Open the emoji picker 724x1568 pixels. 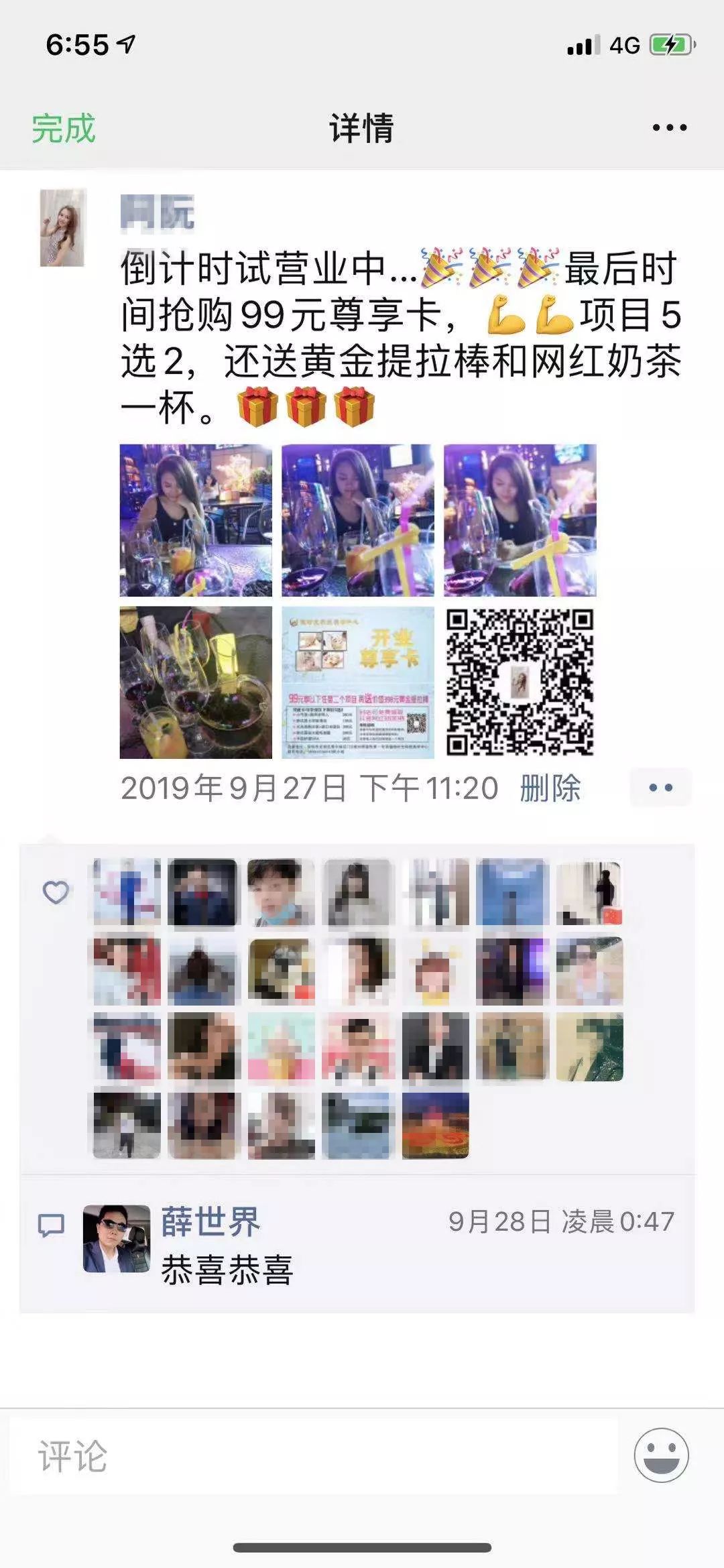[x=661, y=1455]
